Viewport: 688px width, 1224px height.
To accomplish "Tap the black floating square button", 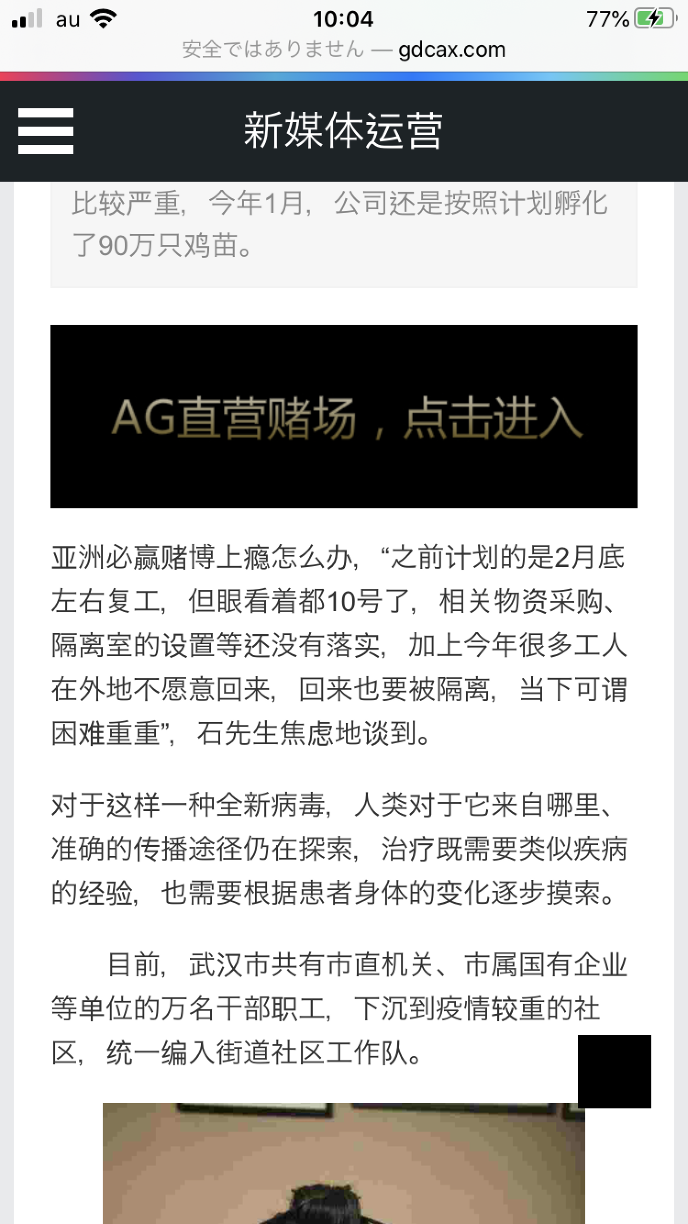I will click(x=614, y=1071).
